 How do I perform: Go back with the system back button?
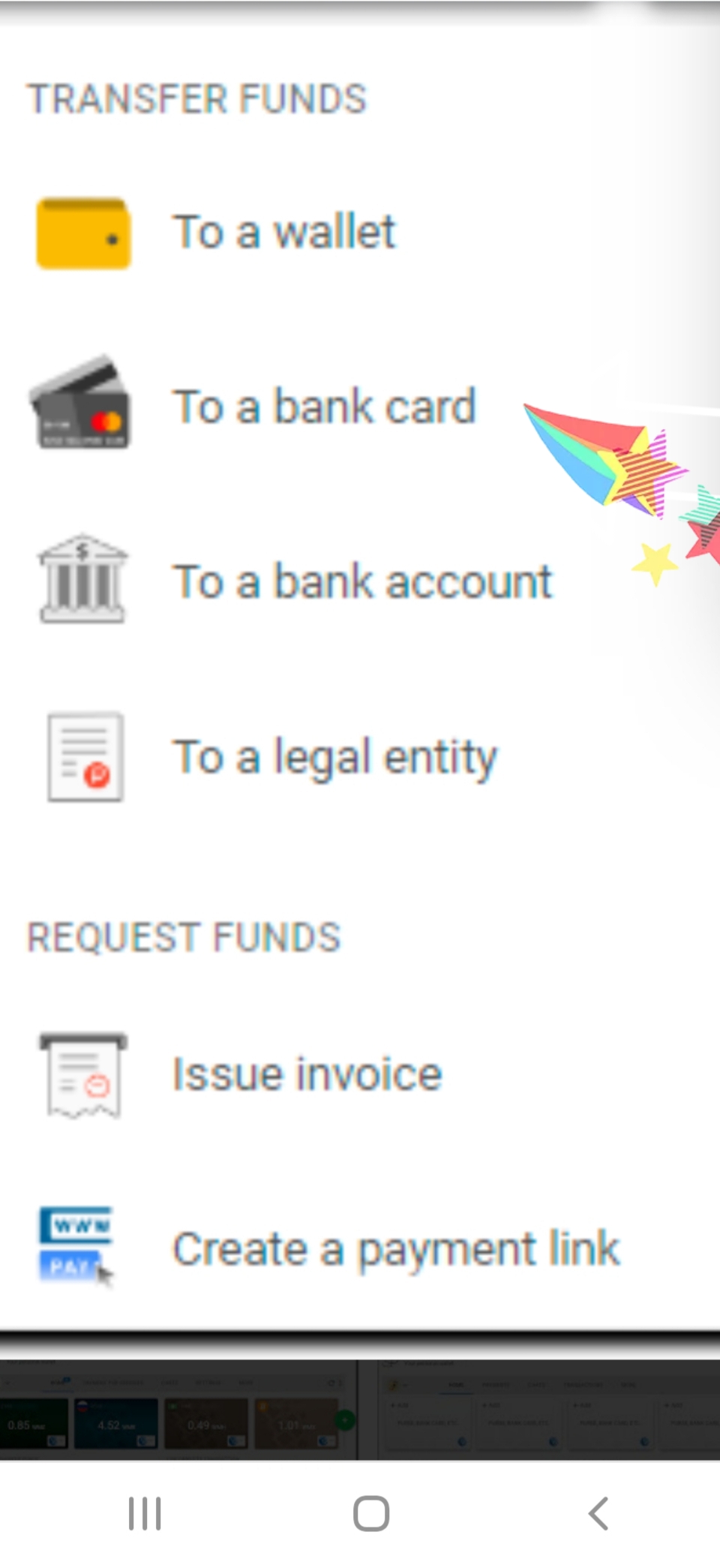(x=598, y=1513)
